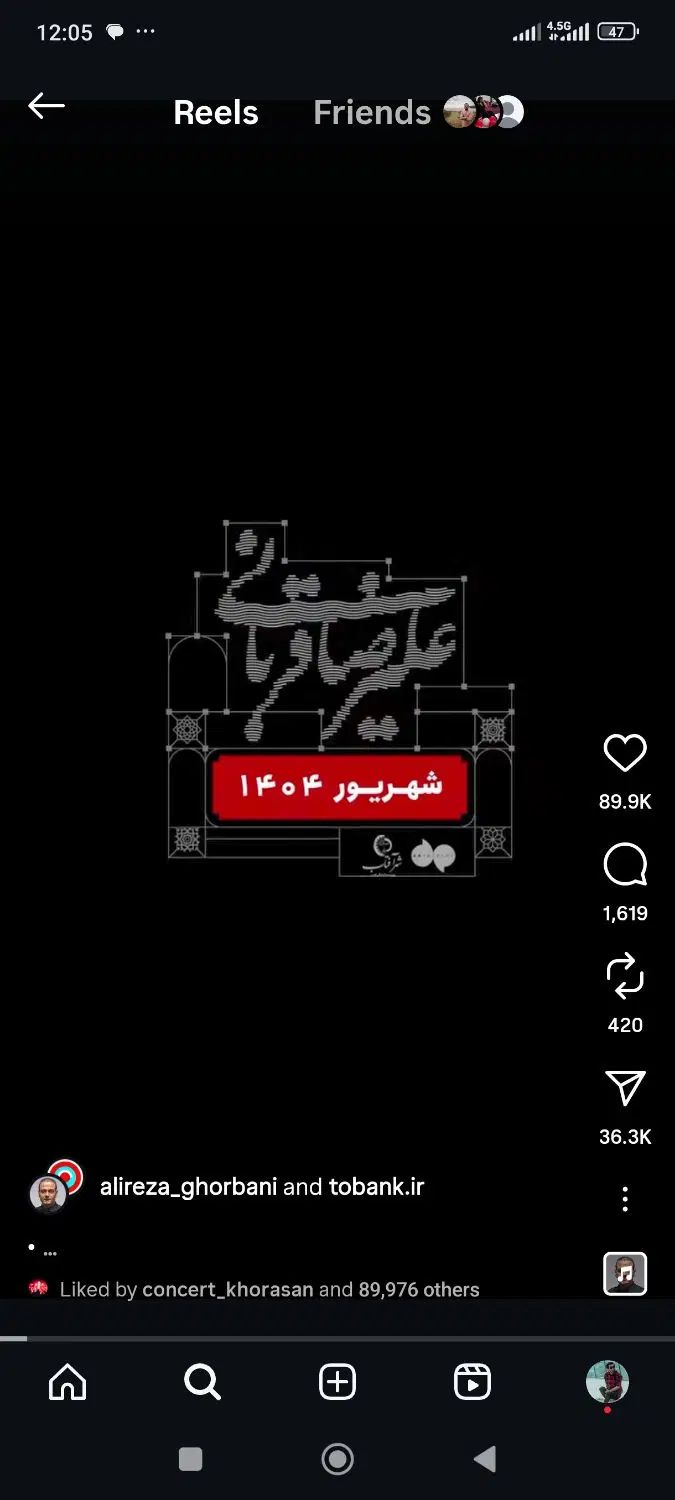
Task: Open the Search and explore tab
Action: [x=202, y=1382]
